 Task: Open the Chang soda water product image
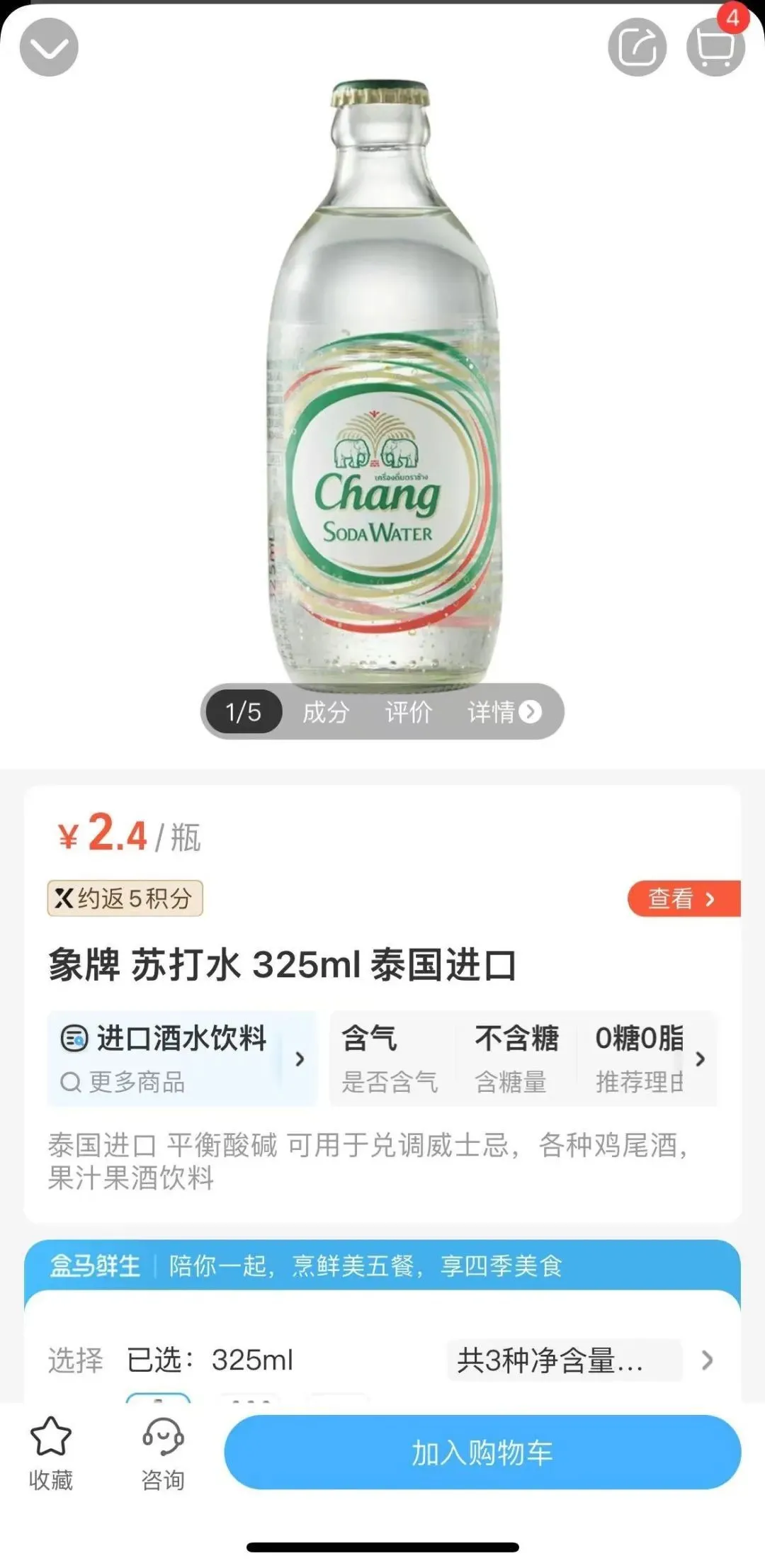[x=382, y=383]
